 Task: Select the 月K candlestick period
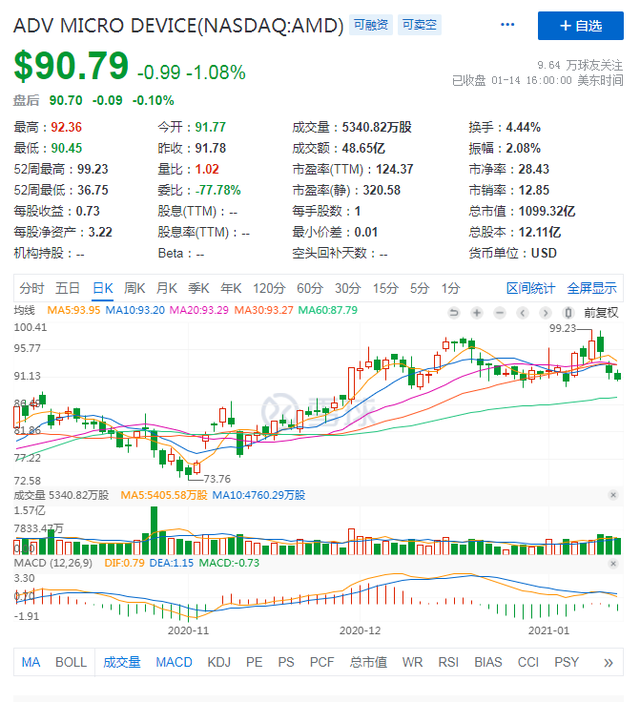pos(167,288)
